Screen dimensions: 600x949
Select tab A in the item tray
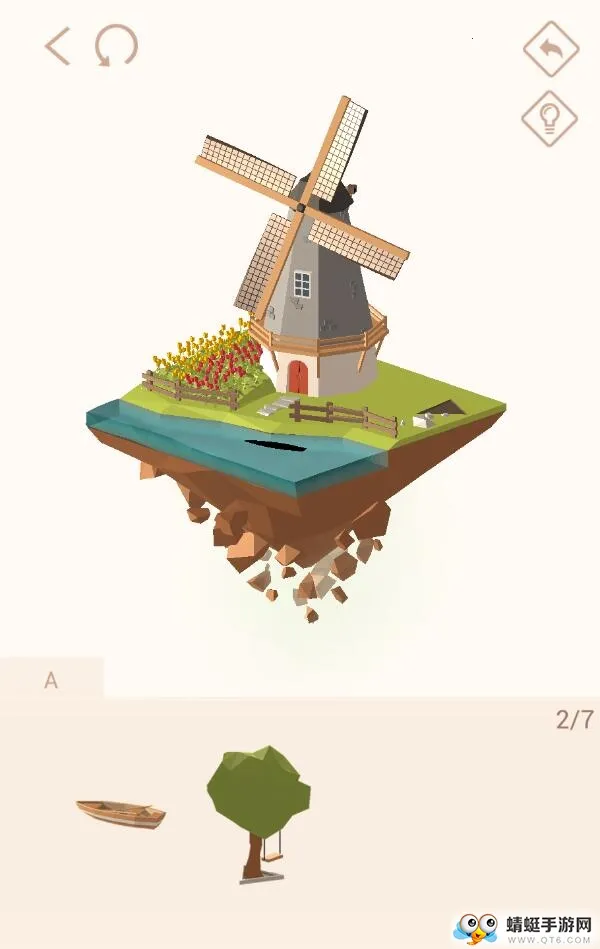pos(51,680)
